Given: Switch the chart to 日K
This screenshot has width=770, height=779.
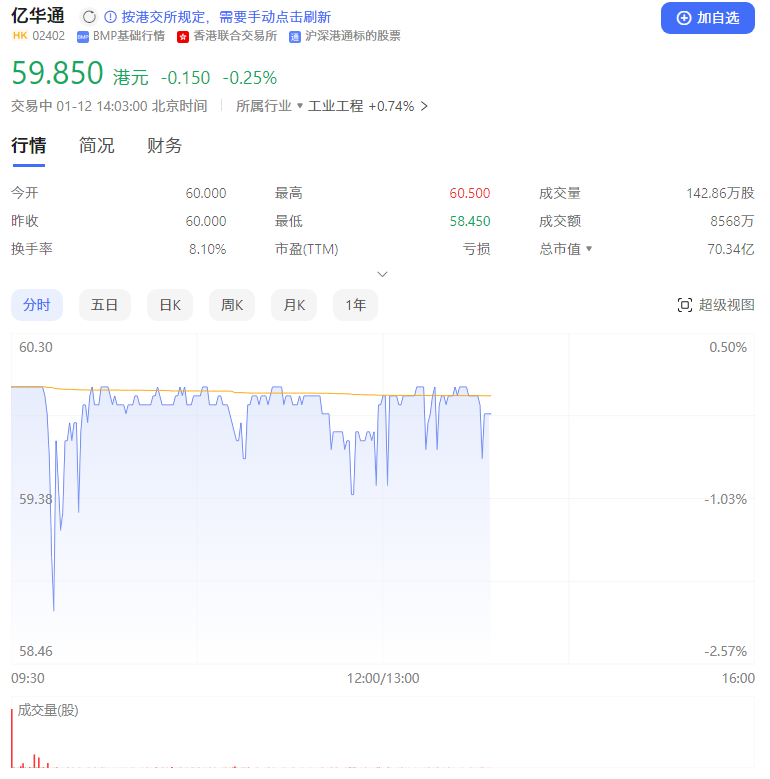Looking at the screenshot, I should [170, 305].
